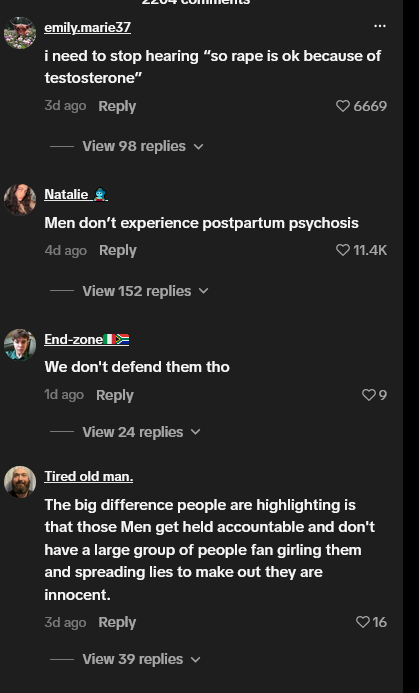The width and height of the screenshot is (419, 693).
Task: Open End-zone's profile name
Action: (x=87, y=339)
